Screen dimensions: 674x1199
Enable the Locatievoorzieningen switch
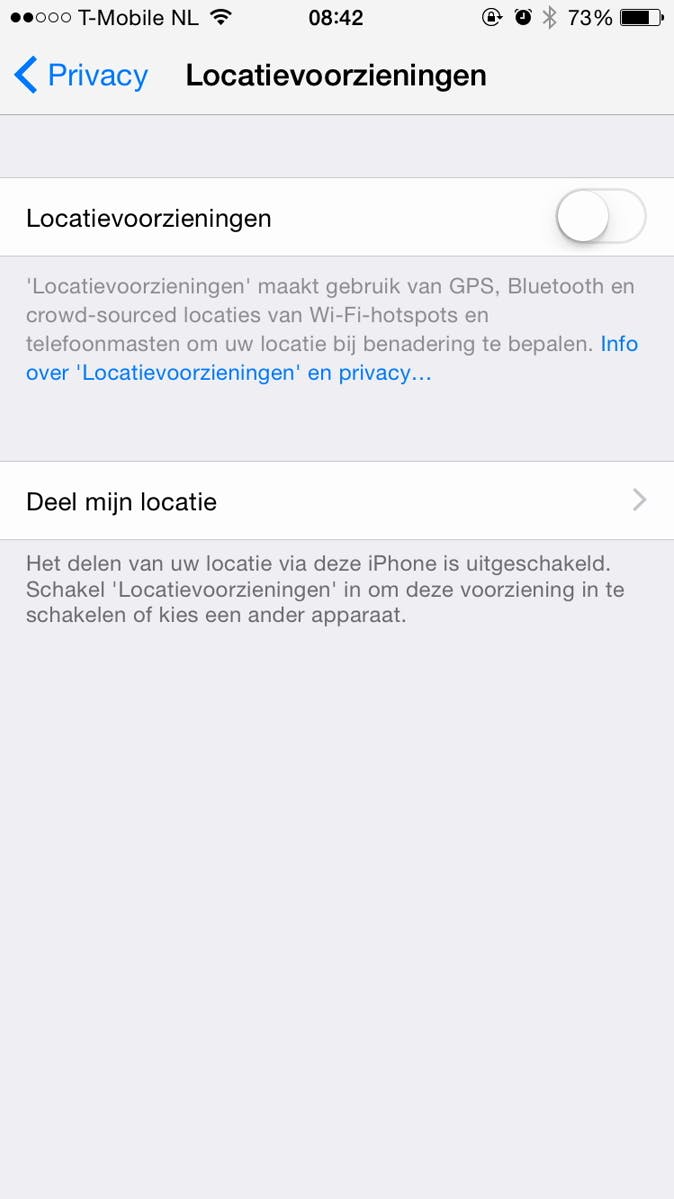[600, 217]
